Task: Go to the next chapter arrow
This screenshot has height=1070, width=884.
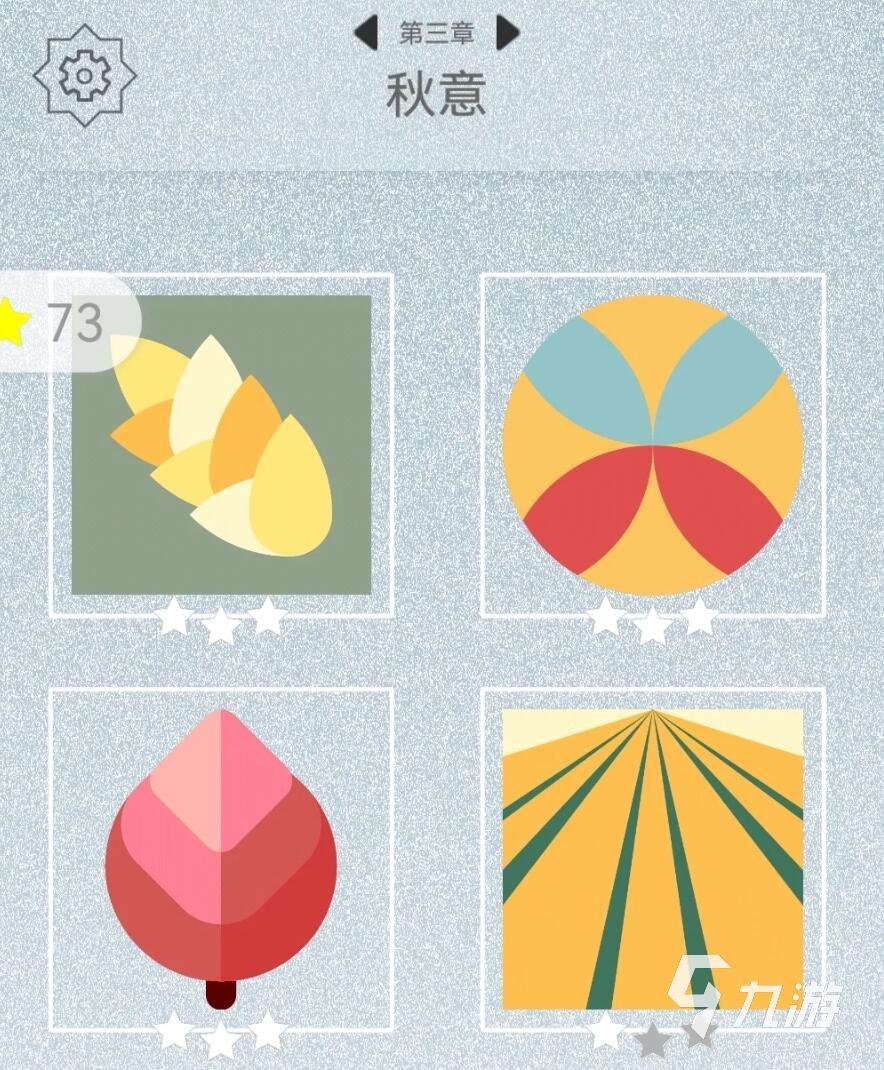Action: 508,33
